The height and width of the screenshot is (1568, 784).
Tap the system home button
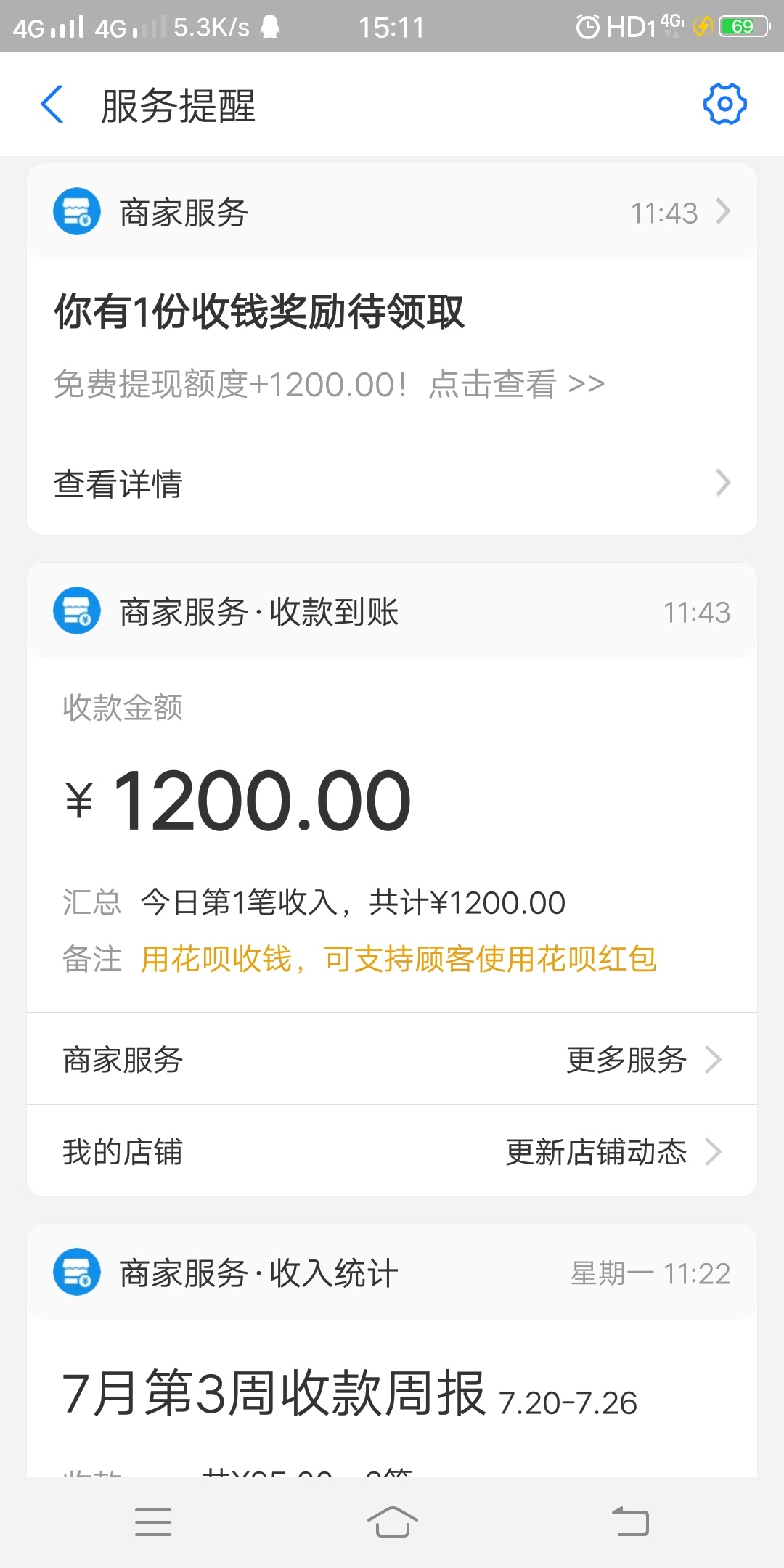[392, 1522]
